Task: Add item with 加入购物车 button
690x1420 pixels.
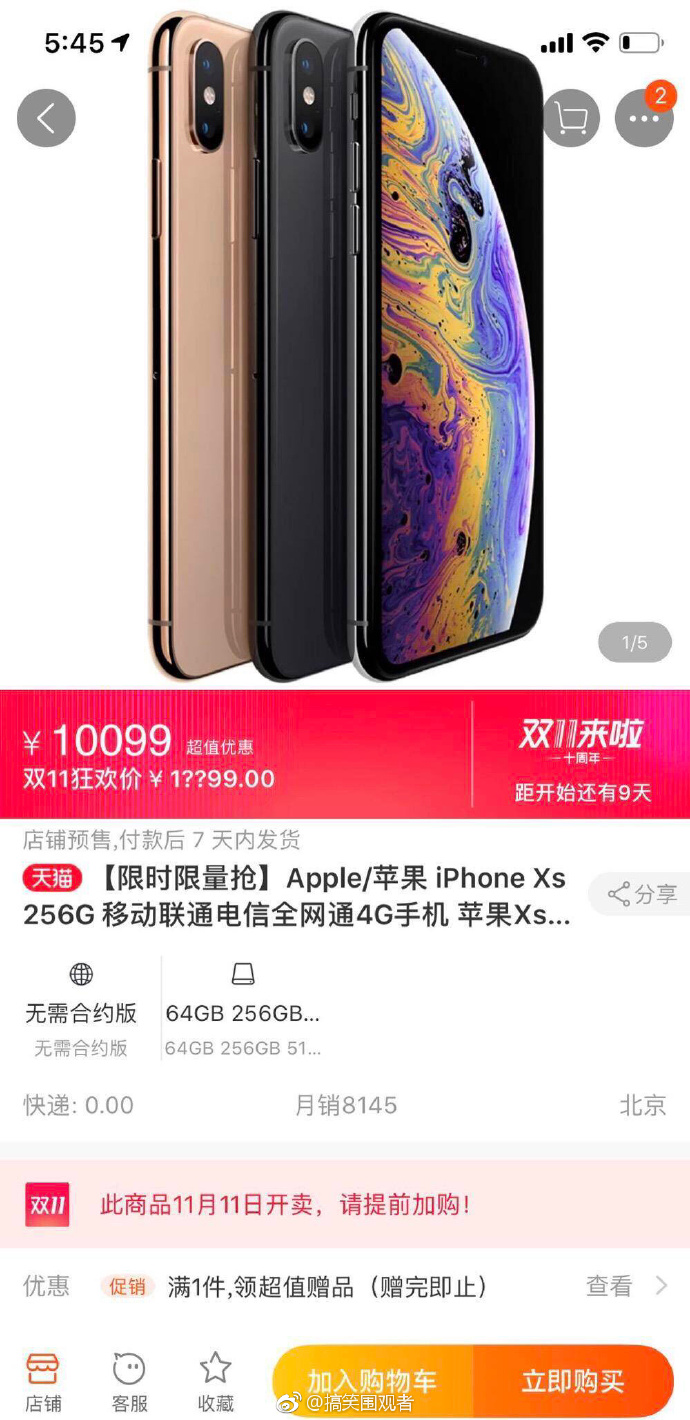Action: pos(372,1382)
